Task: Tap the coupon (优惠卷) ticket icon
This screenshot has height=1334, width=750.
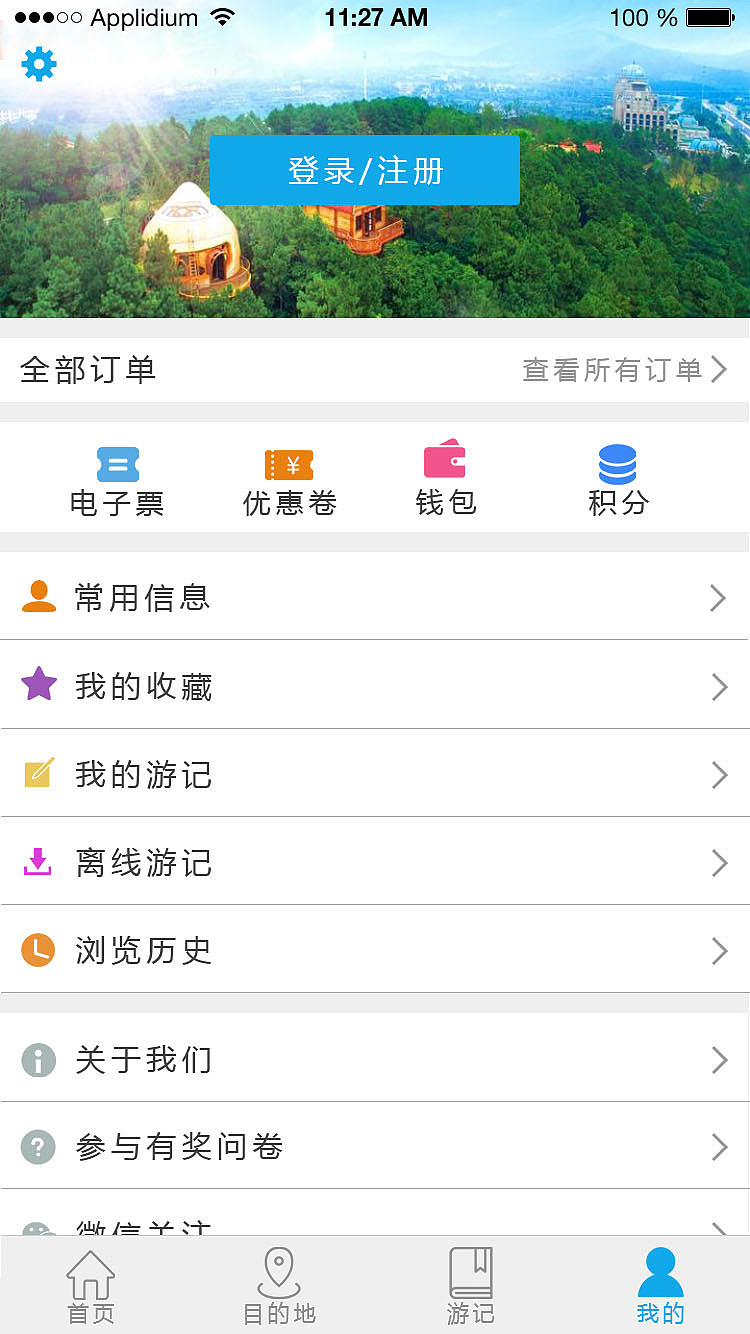Action: pos(289,463)
